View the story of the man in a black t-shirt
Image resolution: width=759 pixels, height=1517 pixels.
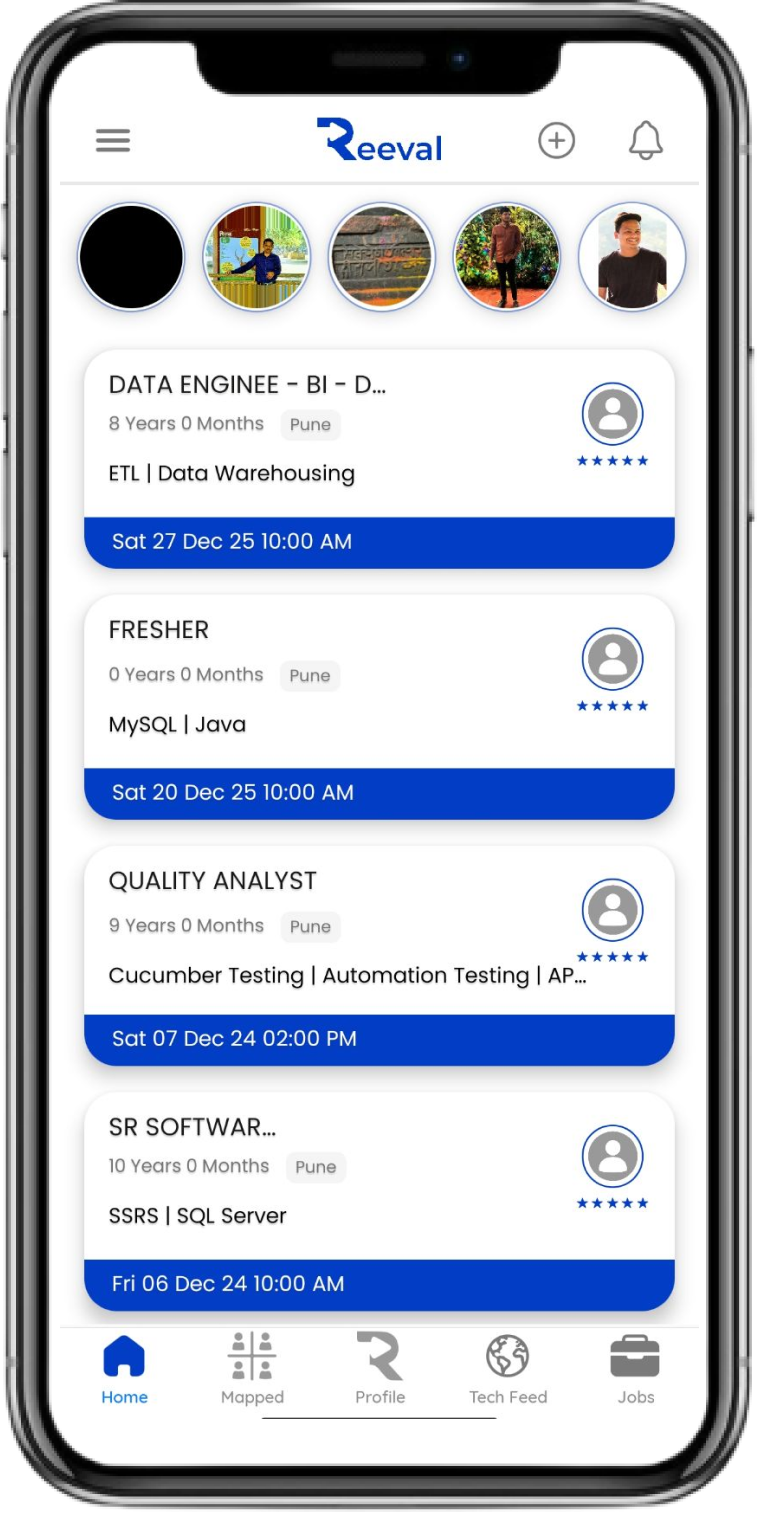[x=631, y=257]
